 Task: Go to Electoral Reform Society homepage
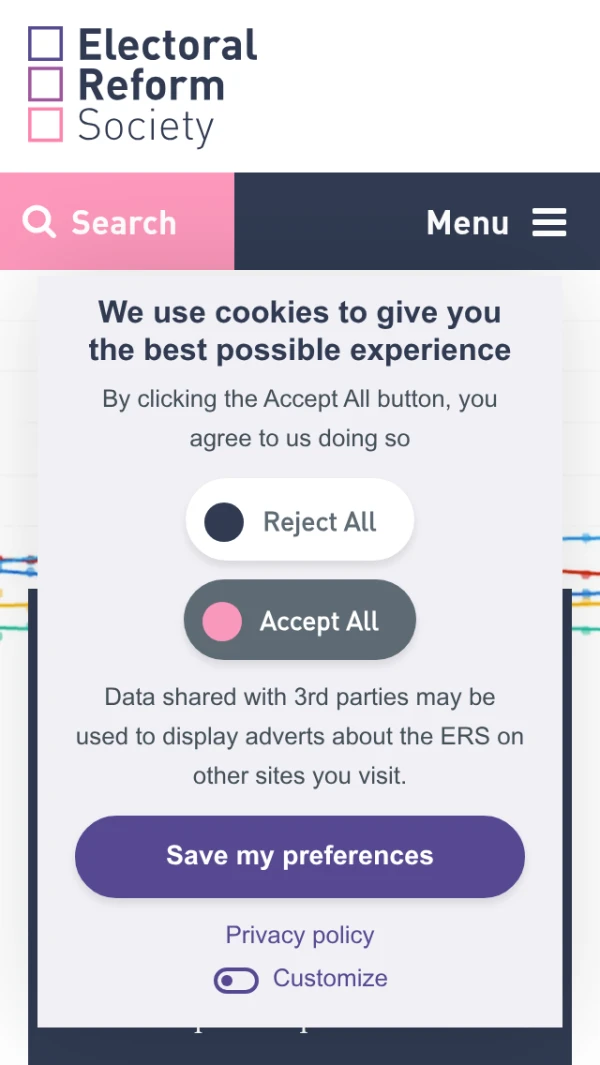tap(143, 85)
